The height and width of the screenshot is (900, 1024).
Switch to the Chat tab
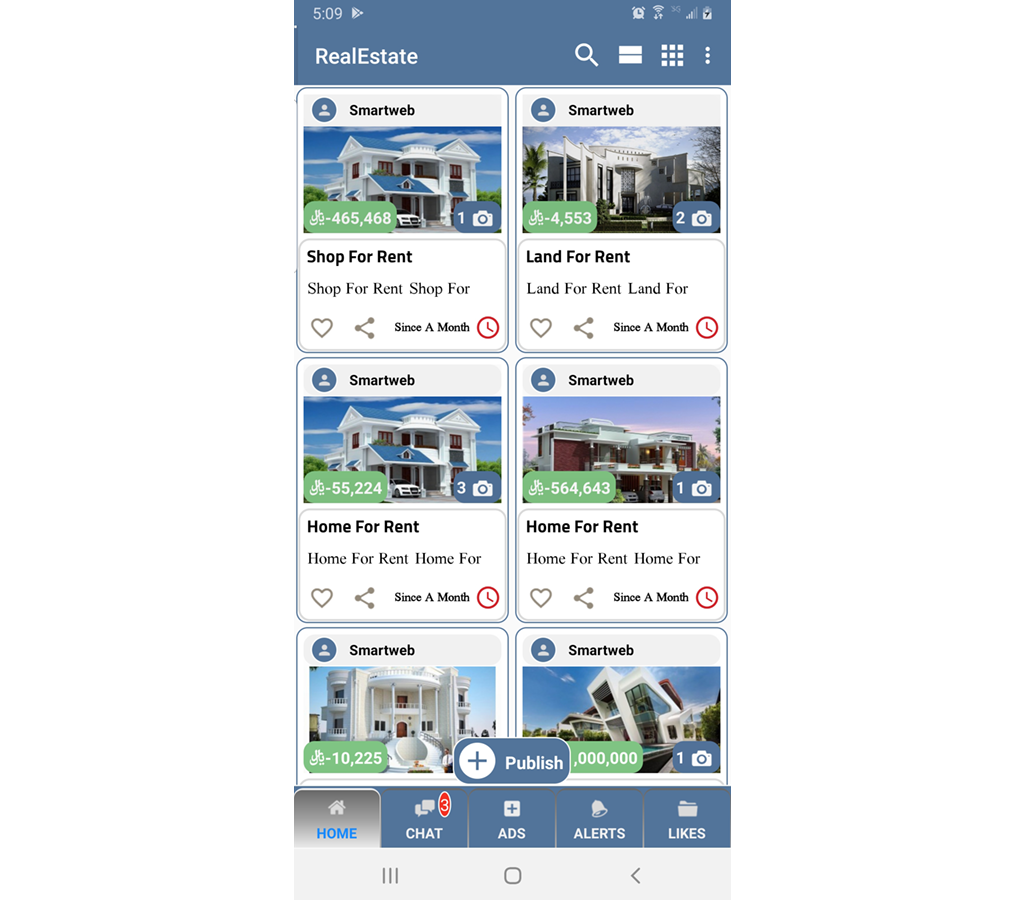[x=424, y=819]
